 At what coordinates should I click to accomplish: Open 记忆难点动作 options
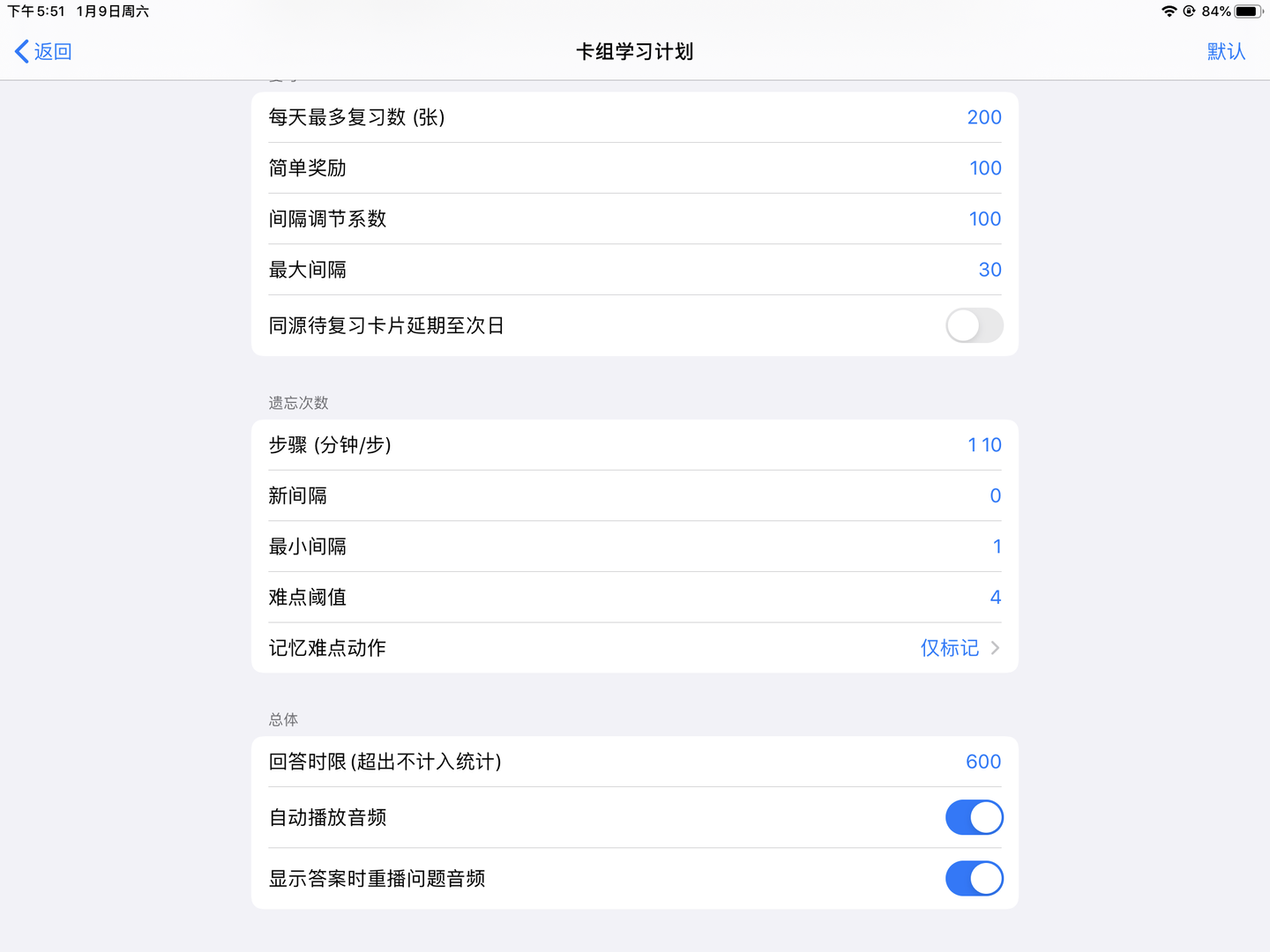pyautogui.click(x=960, y=648)
